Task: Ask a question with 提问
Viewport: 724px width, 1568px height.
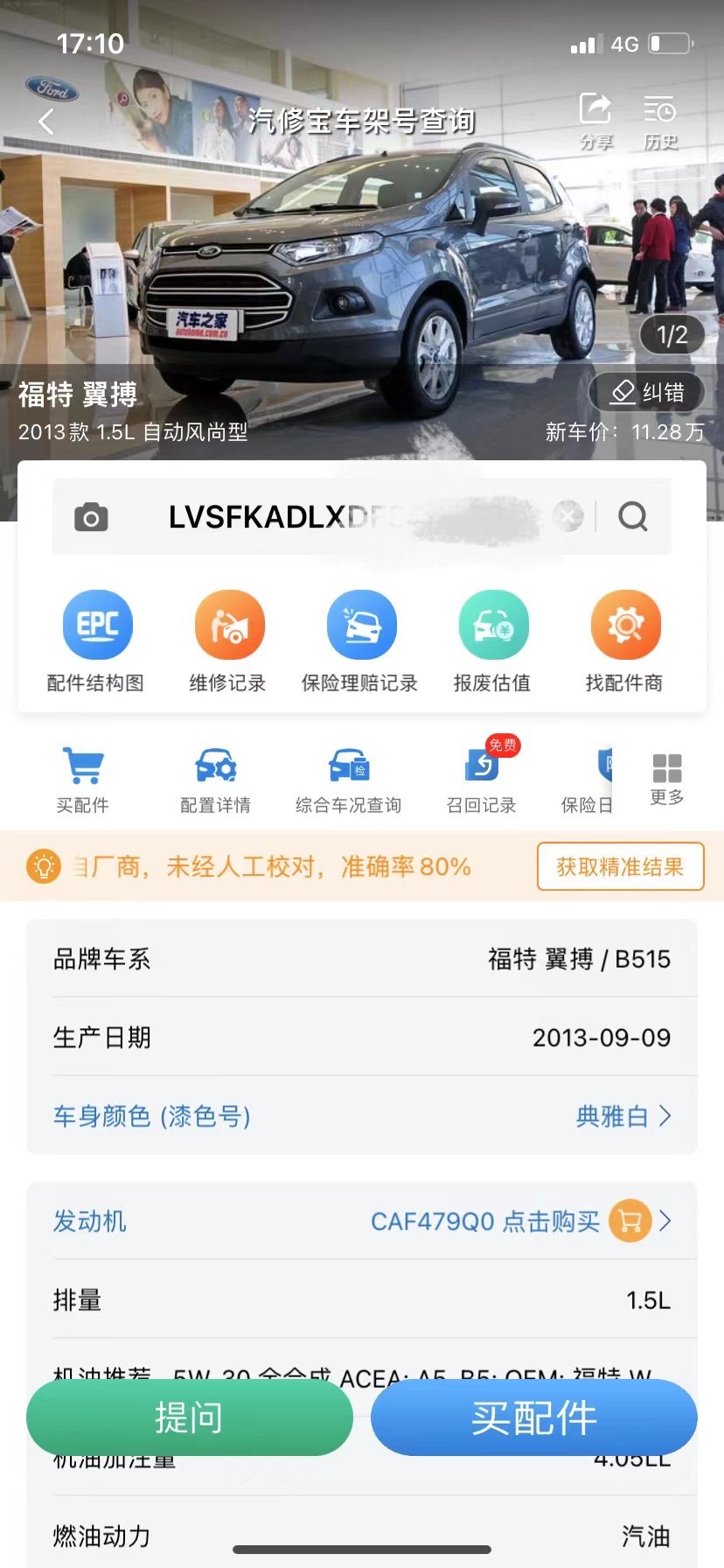Action: [189, 1417]
